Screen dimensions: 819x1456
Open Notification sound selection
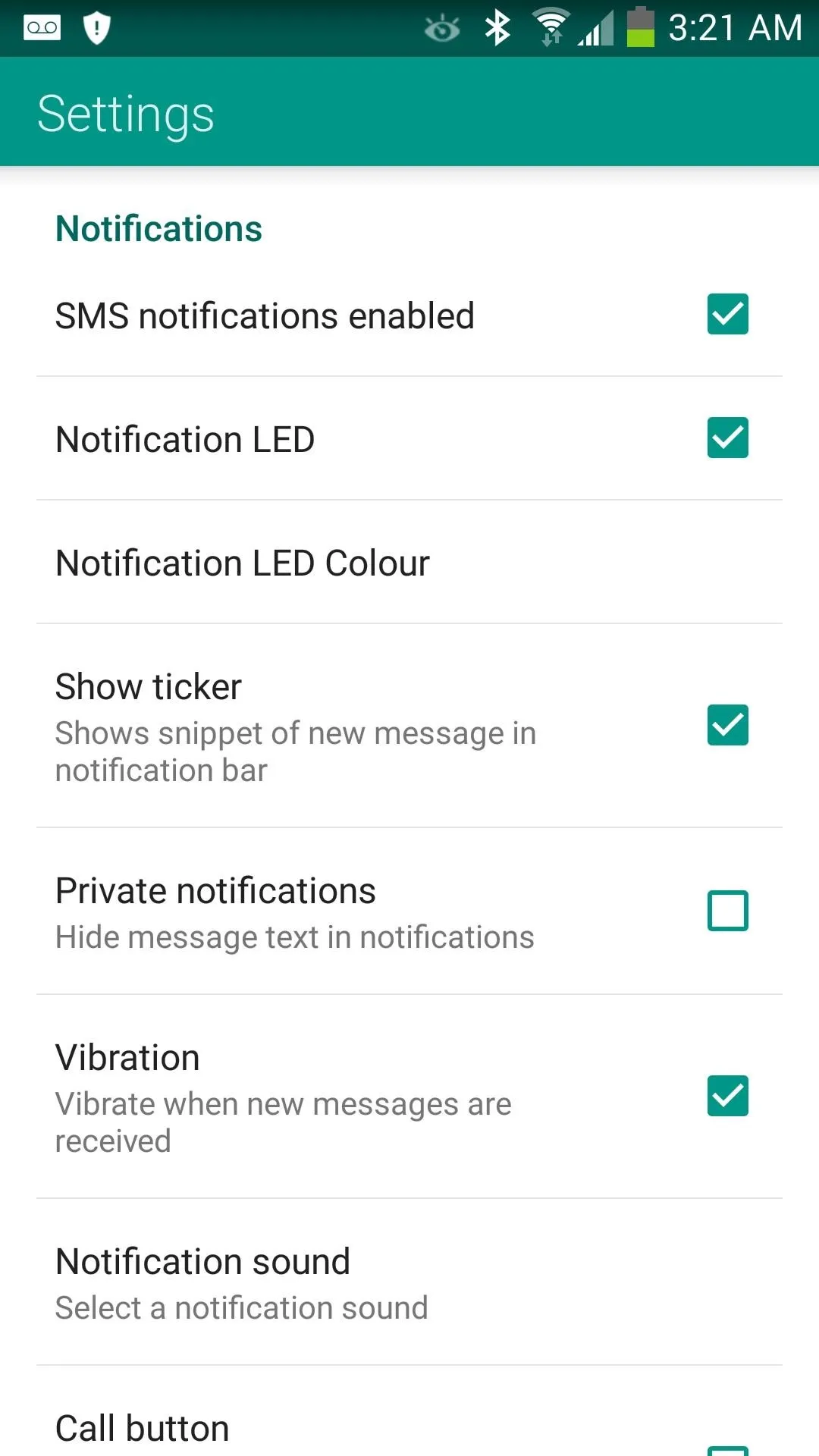(409, 1282)
